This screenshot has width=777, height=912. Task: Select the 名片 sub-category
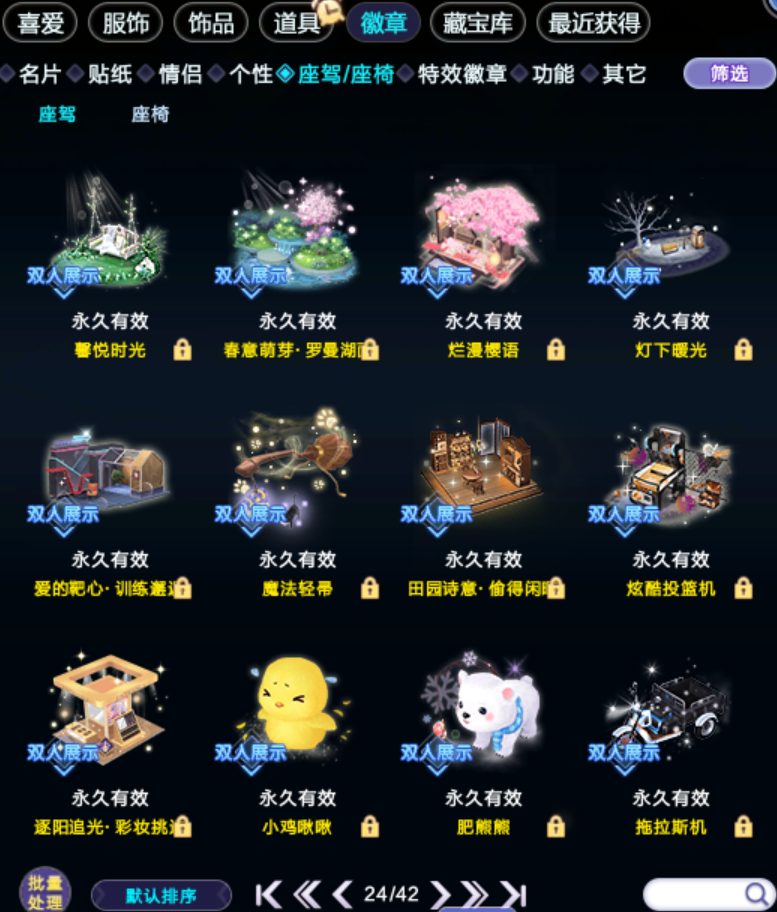[x=40, y=74]
